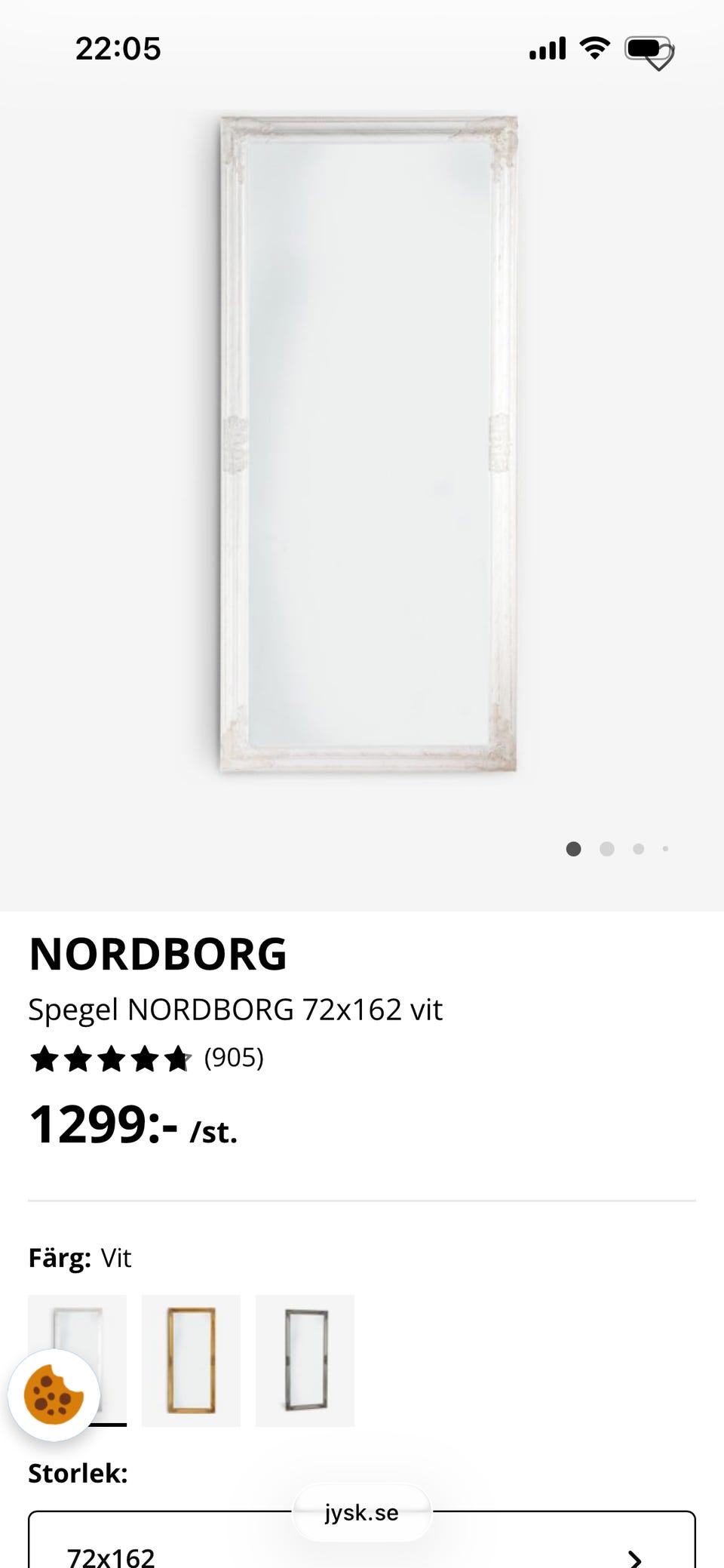The image size is (724, 1568).
Task: Select the third carousel dot
Action: [638, 849]
